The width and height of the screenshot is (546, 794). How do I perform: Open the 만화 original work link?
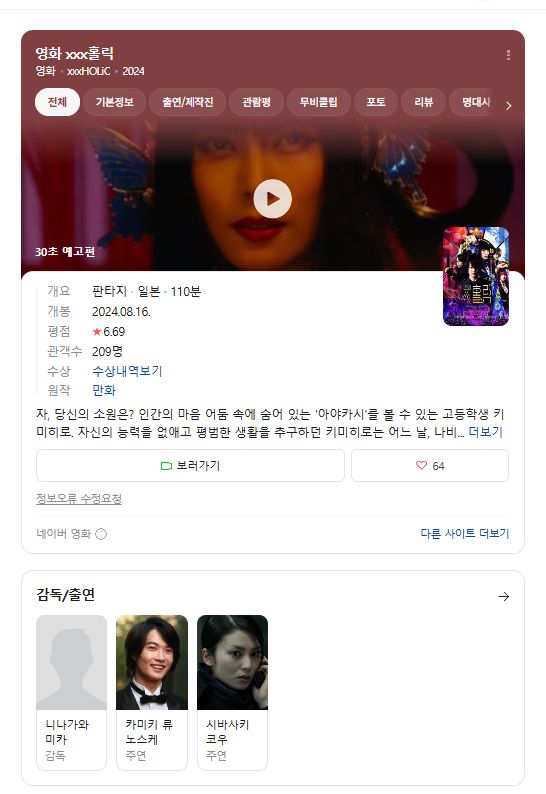click(104, 390)
